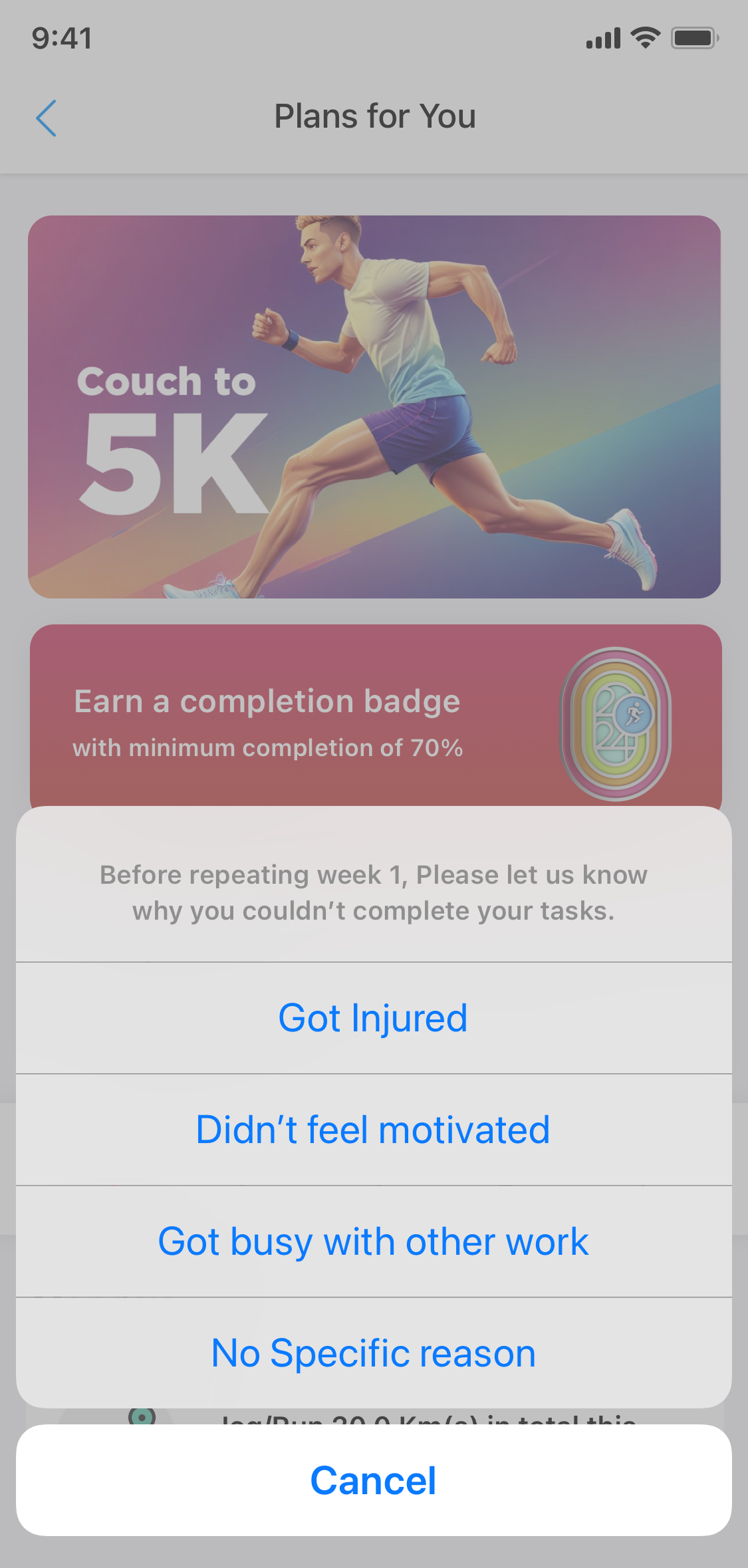Pick Got busy with other work
This screenshot has width=748, height=1568.
[373, 1241]
